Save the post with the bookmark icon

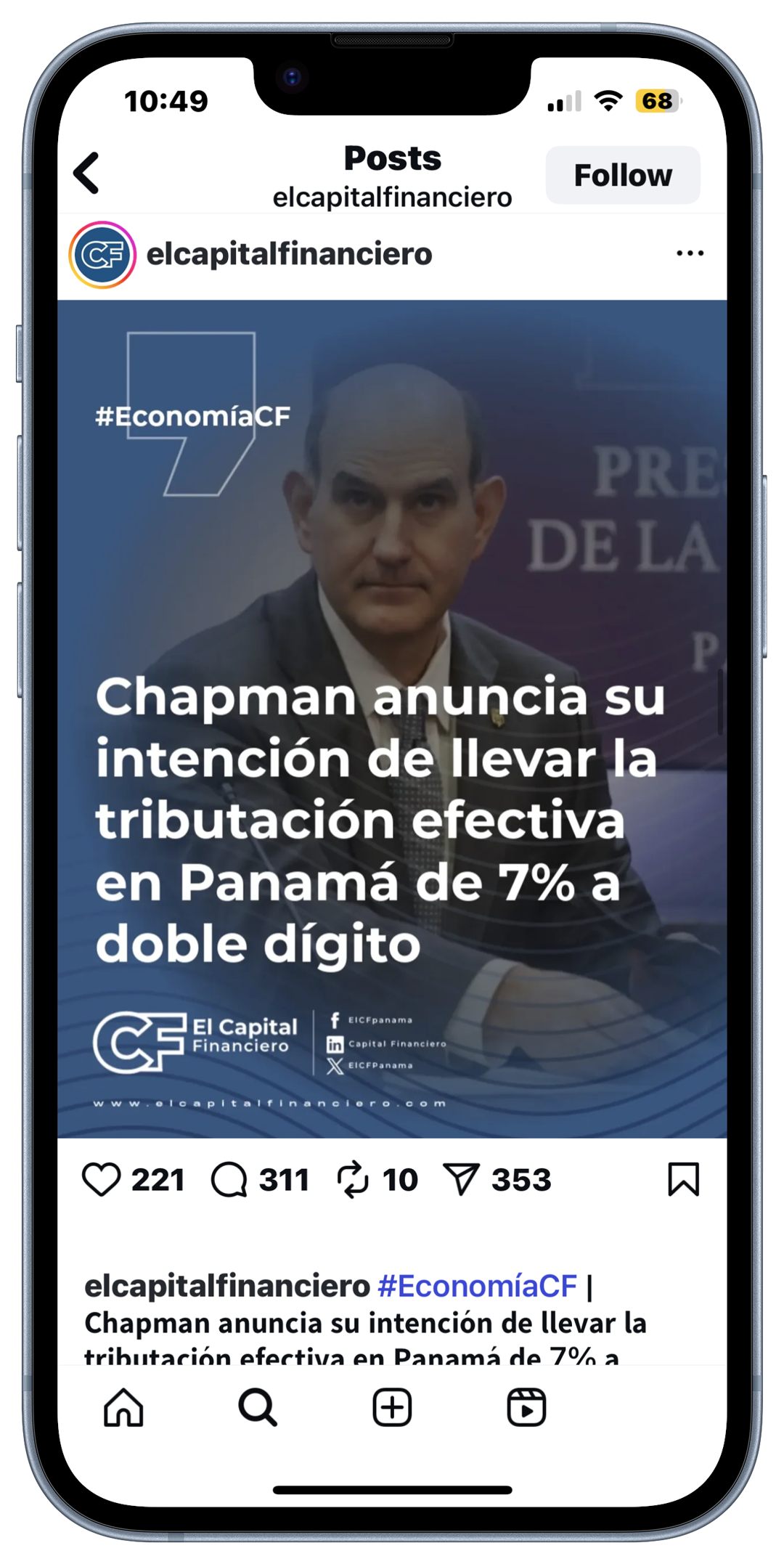683,1179
